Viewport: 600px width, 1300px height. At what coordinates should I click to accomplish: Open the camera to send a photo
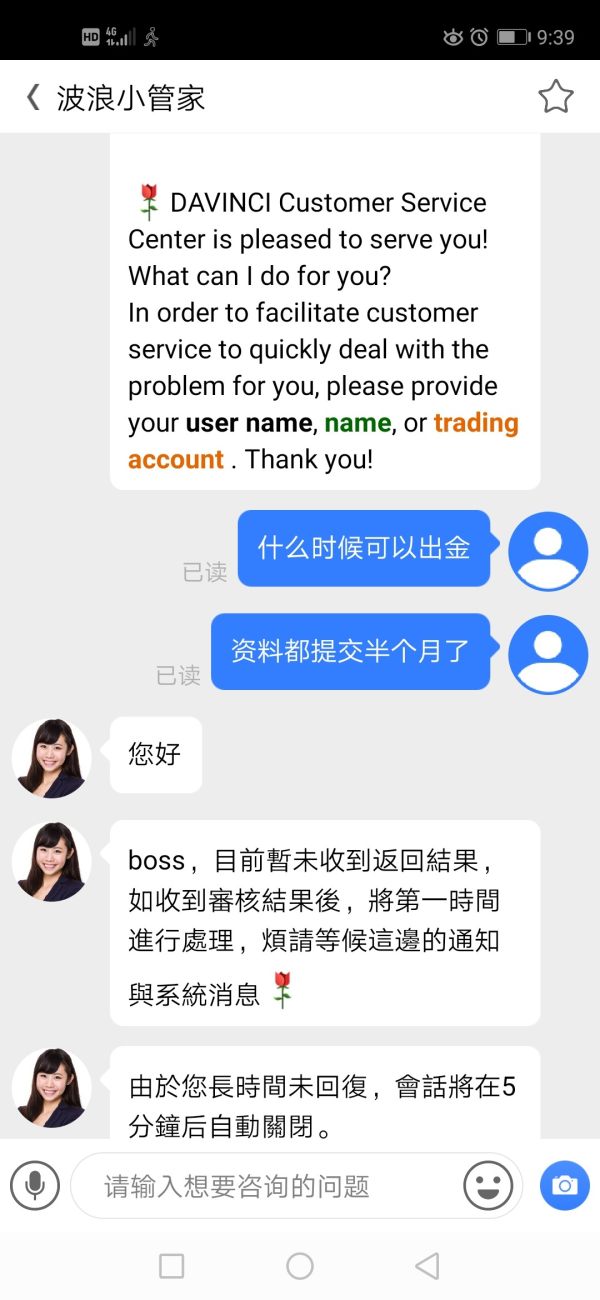click(x=565, y=1186)
